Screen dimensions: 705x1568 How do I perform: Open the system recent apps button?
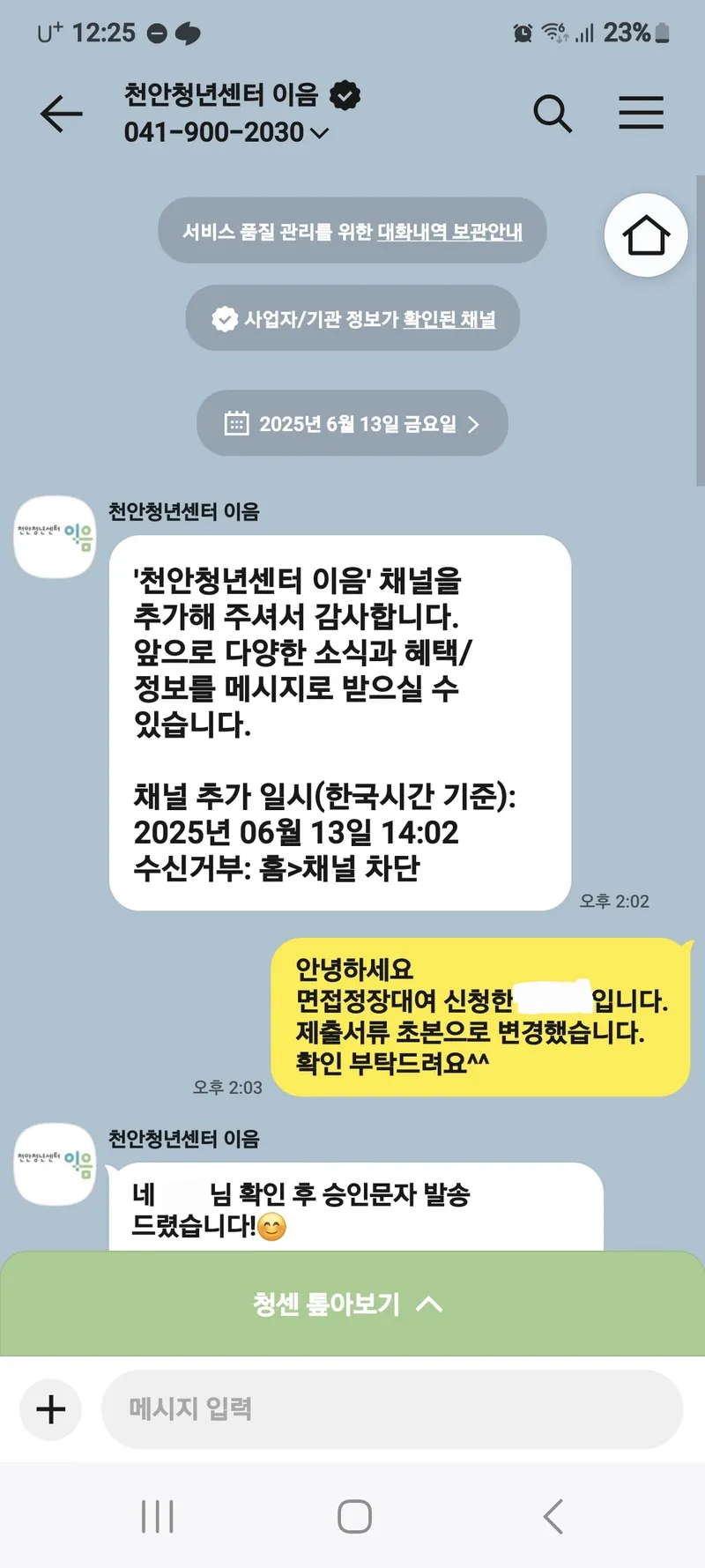158,1517
